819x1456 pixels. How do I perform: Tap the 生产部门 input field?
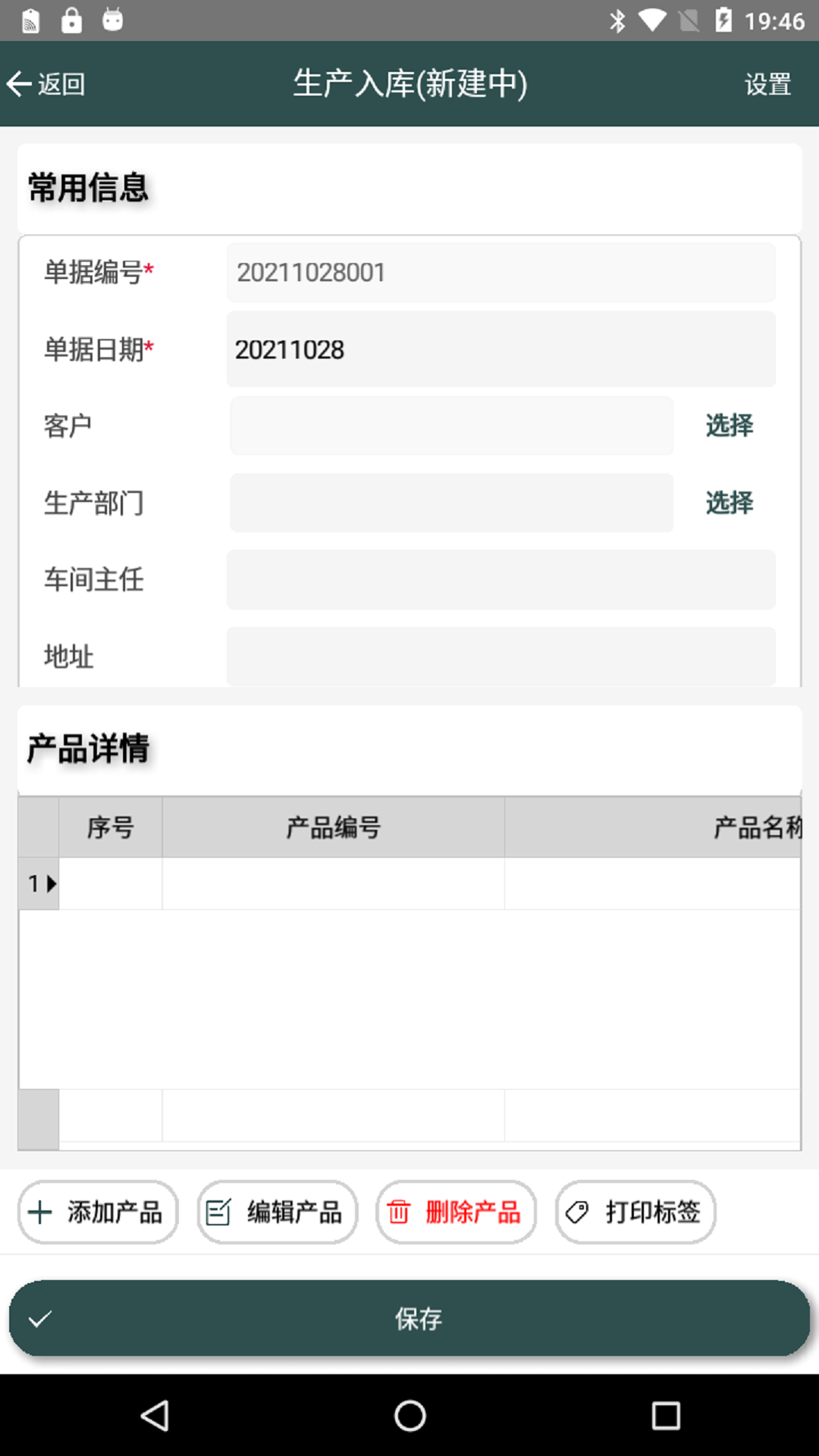(x=451, y=503)
